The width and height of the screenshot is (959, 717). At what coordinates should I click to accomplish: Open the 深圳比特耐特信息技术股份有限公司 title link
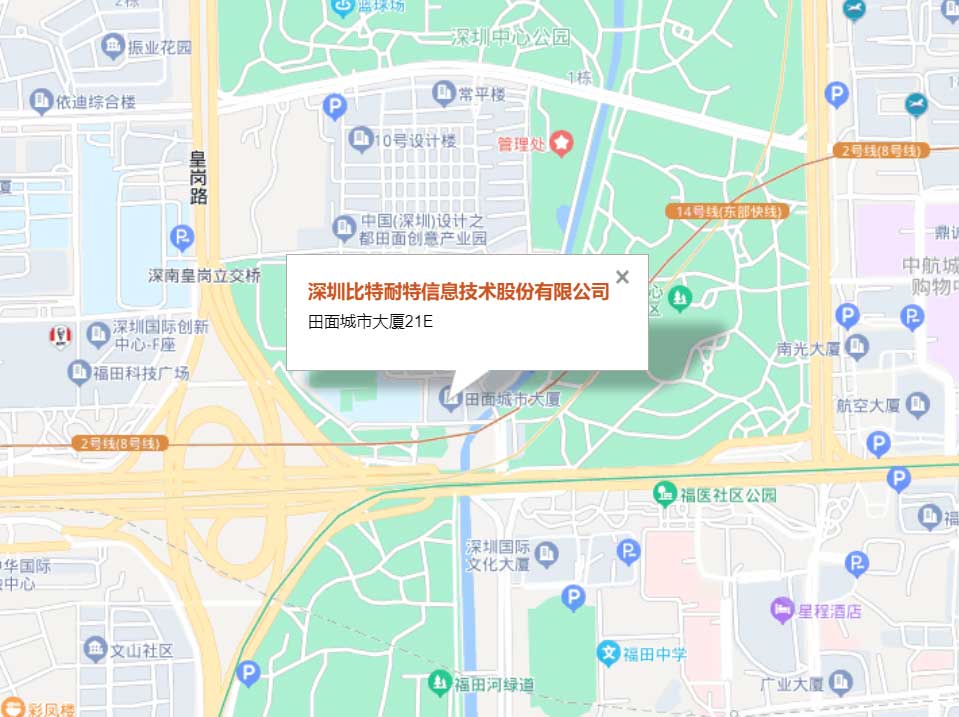pos(458,292)
